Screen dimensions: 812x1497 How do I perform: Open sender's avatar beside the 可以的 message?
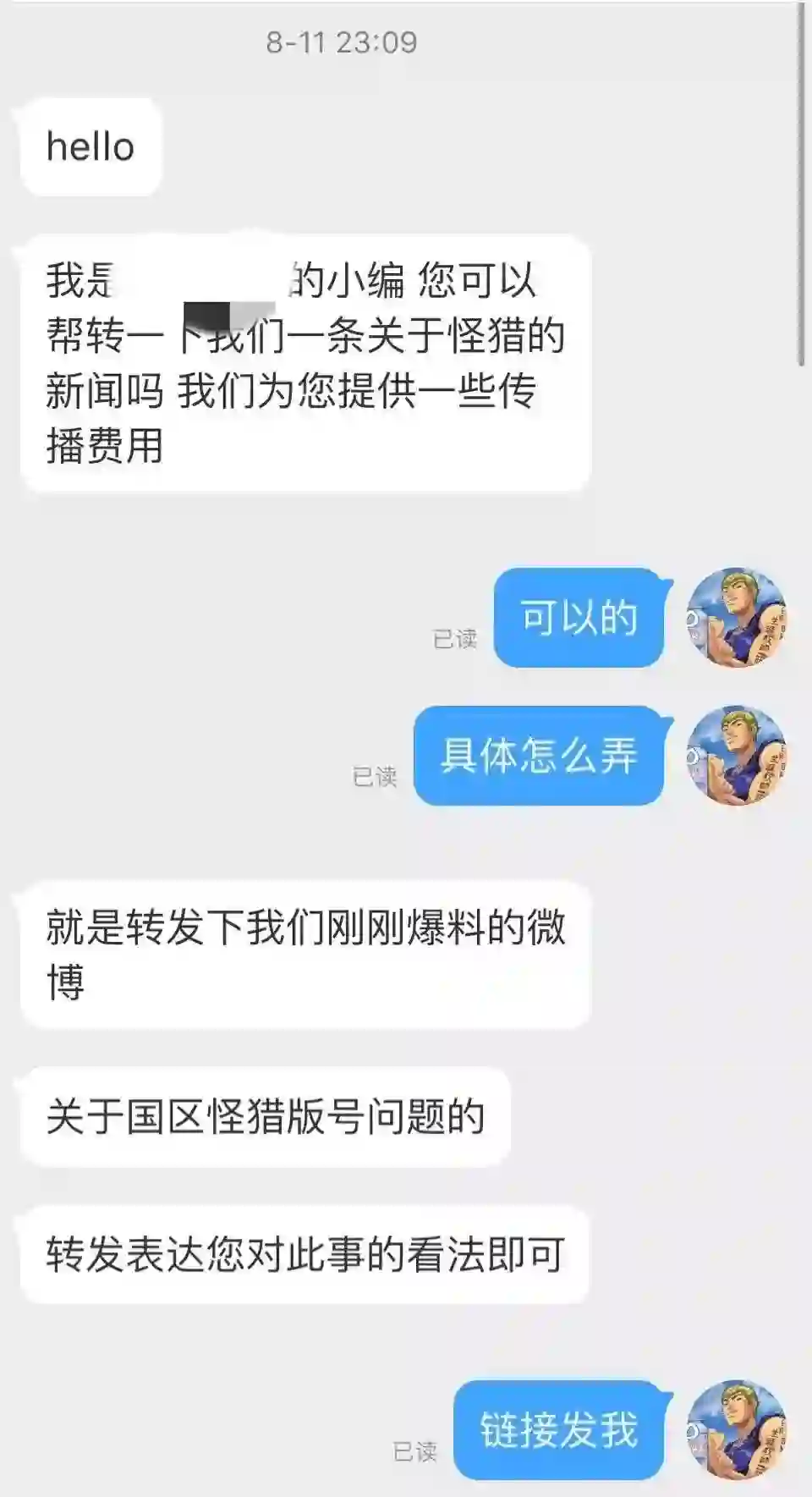[x=737, y=618]
